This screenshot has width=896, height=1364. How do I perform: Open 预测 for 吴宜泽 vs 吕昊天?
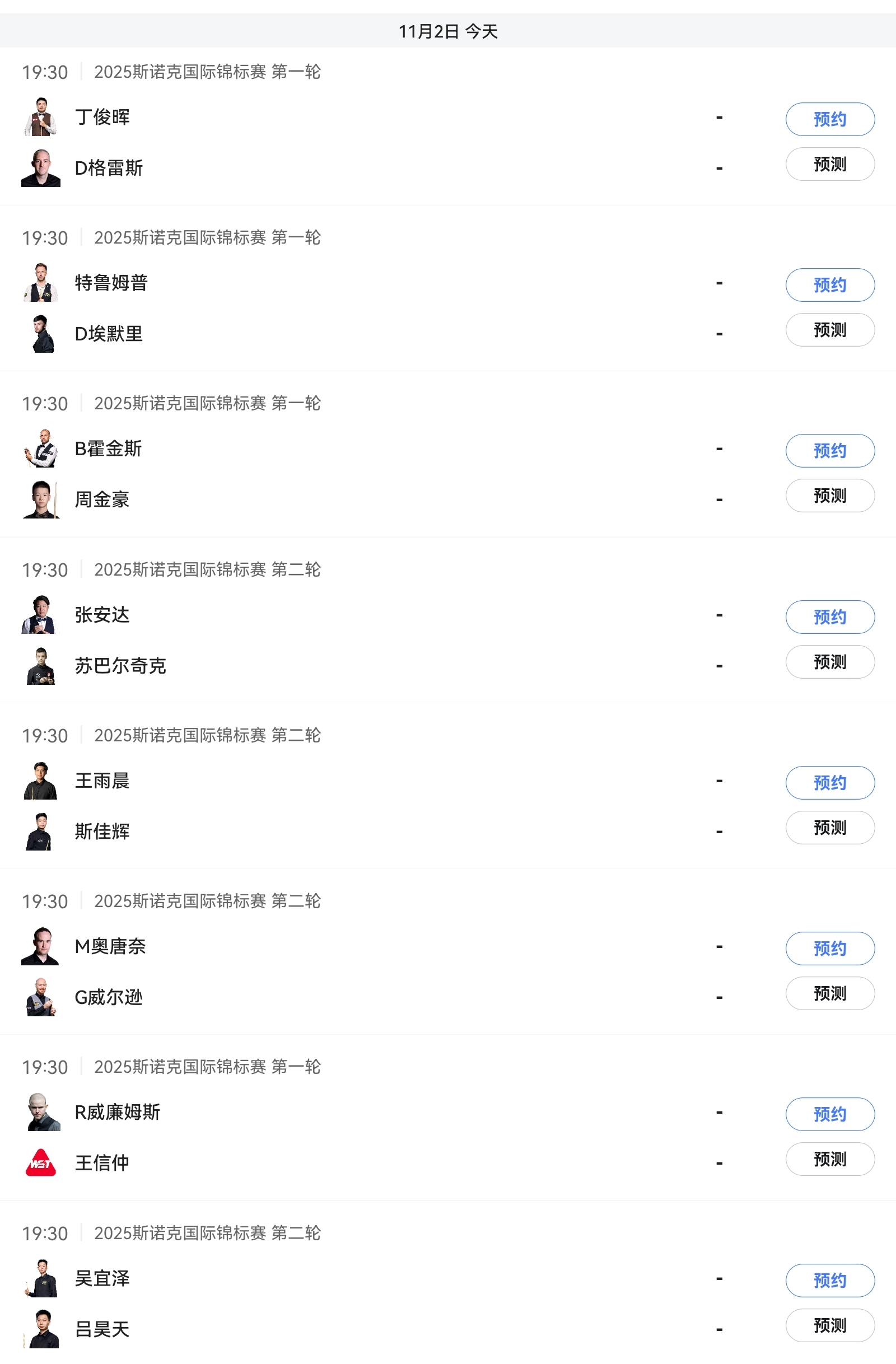pyautogui.click(x=829, y=1325)
